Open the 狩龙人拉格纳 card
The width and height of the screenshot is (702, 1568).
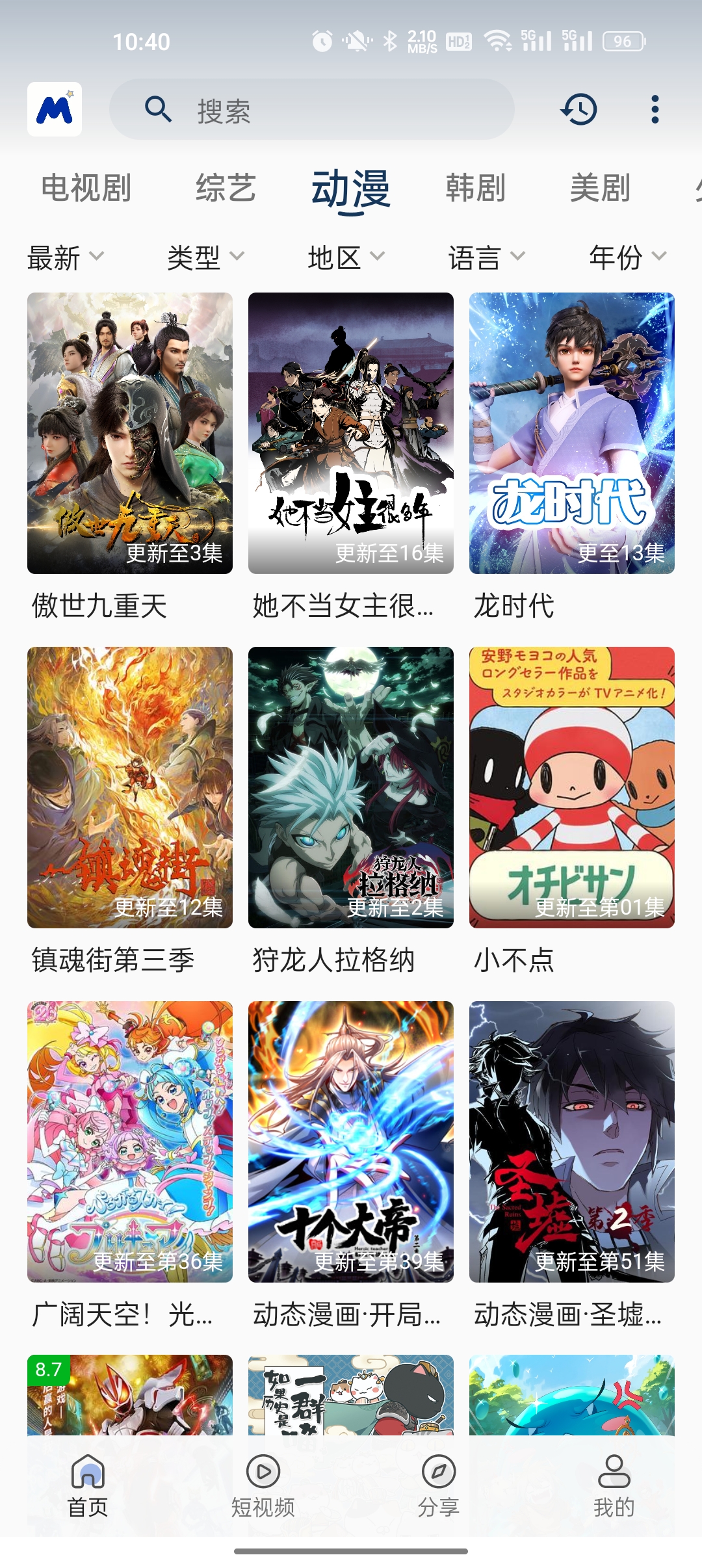pos(351,787)
